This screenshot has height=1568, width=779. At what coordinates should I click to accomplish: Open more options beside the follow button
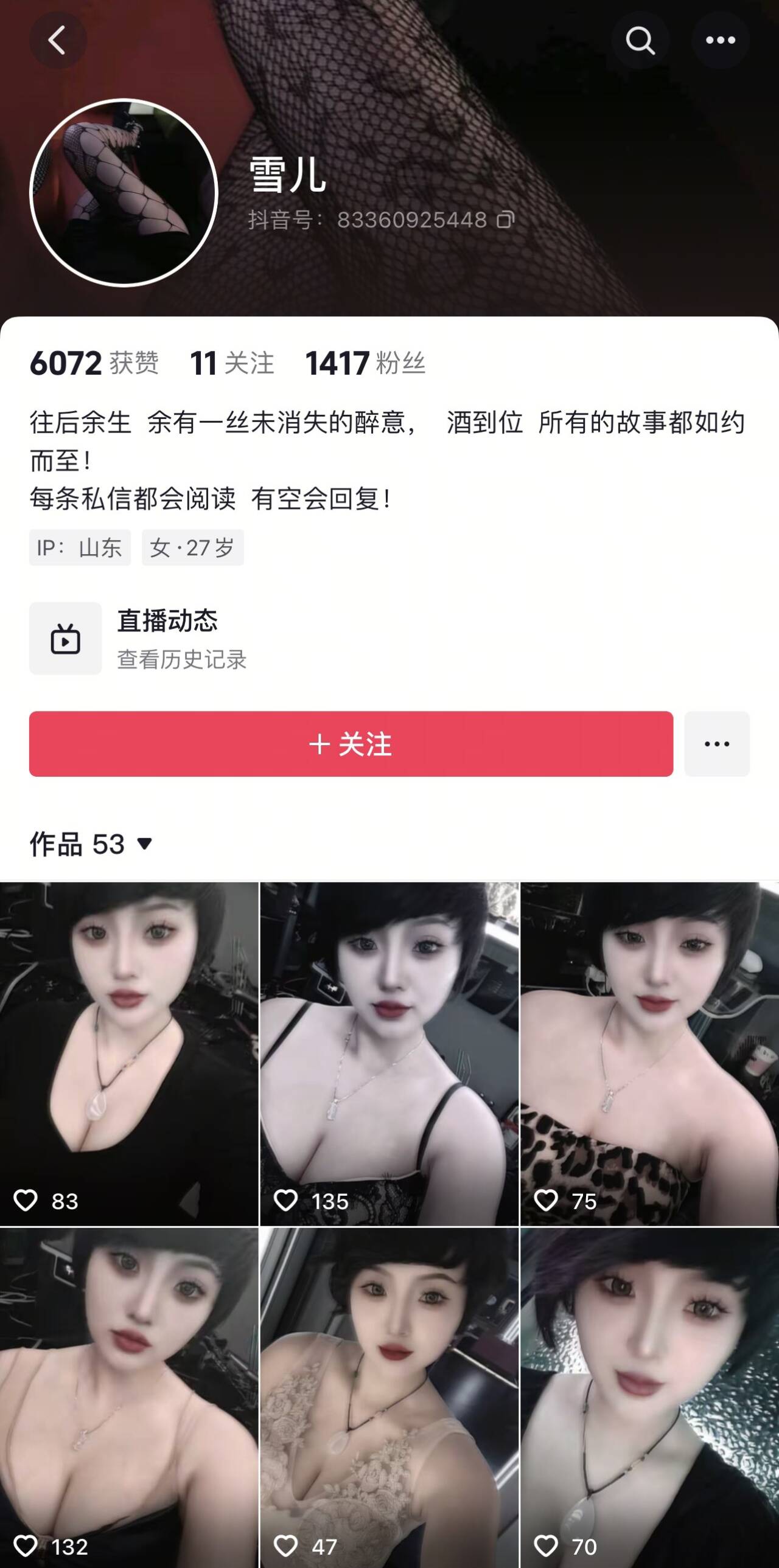pos(716,744)
